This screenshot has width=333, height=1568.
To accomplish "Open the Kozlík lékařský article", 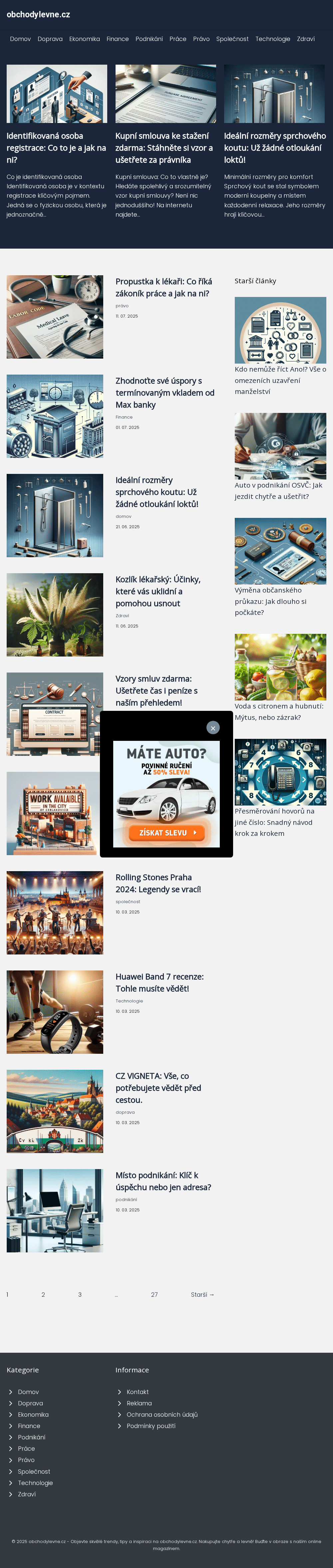I will [x=158, y=591].
